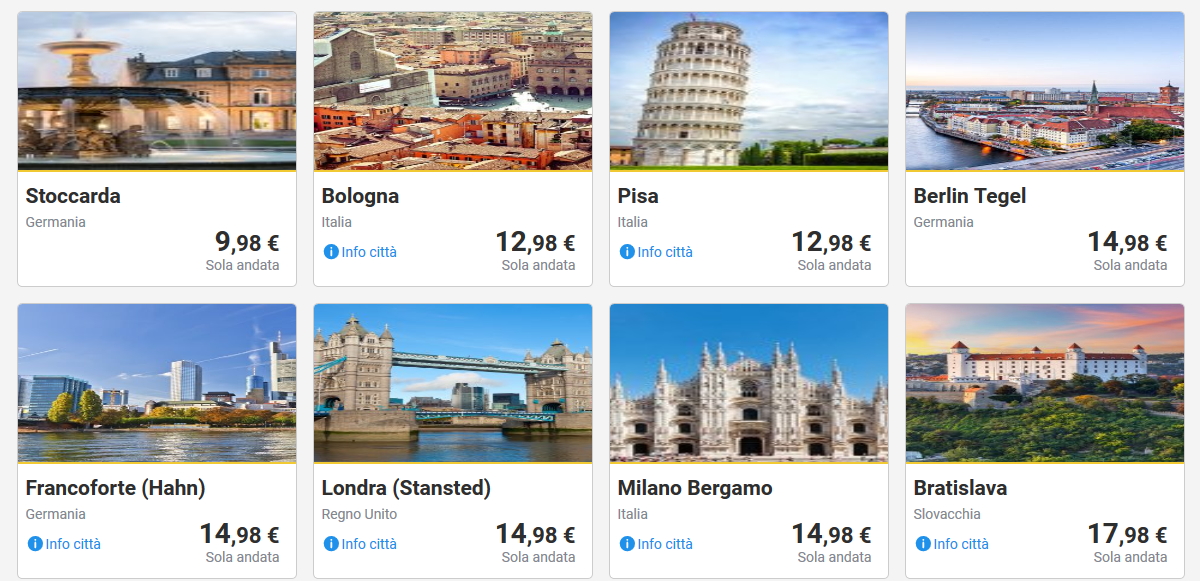View Info città for Bologna

[361, 252]
